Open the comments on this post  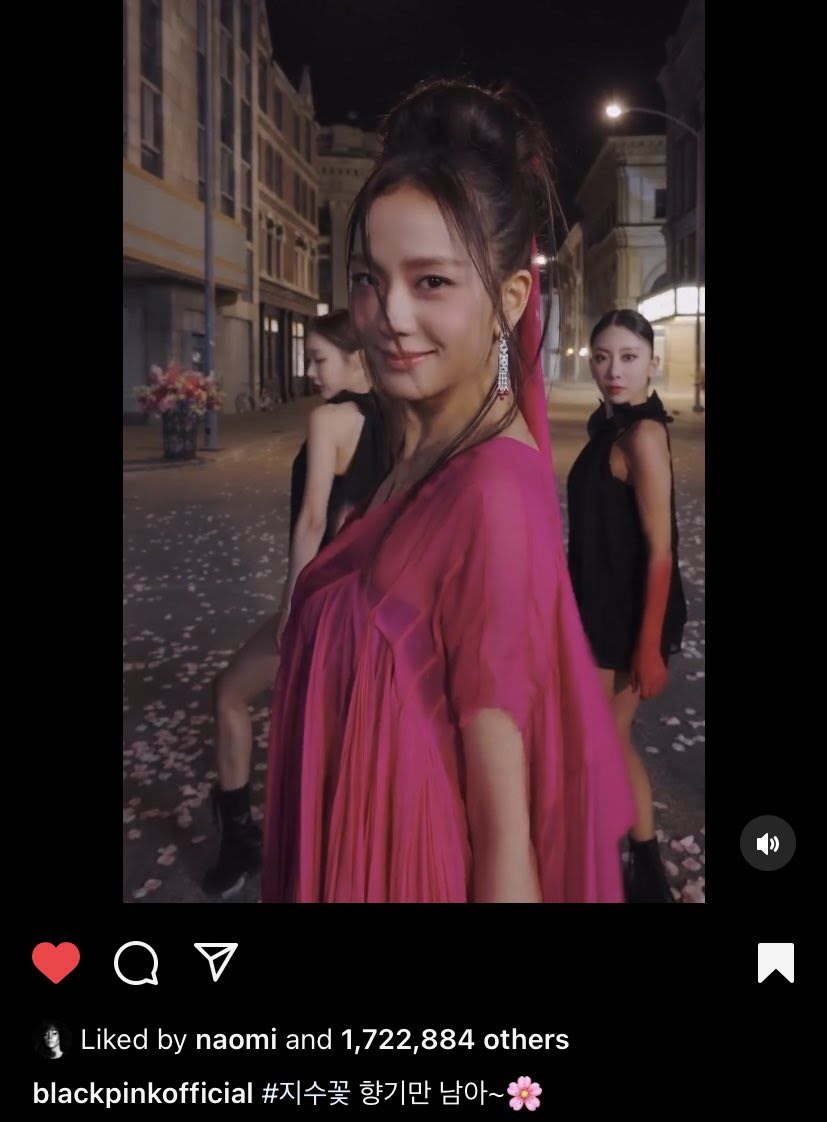tap(136, 963)
